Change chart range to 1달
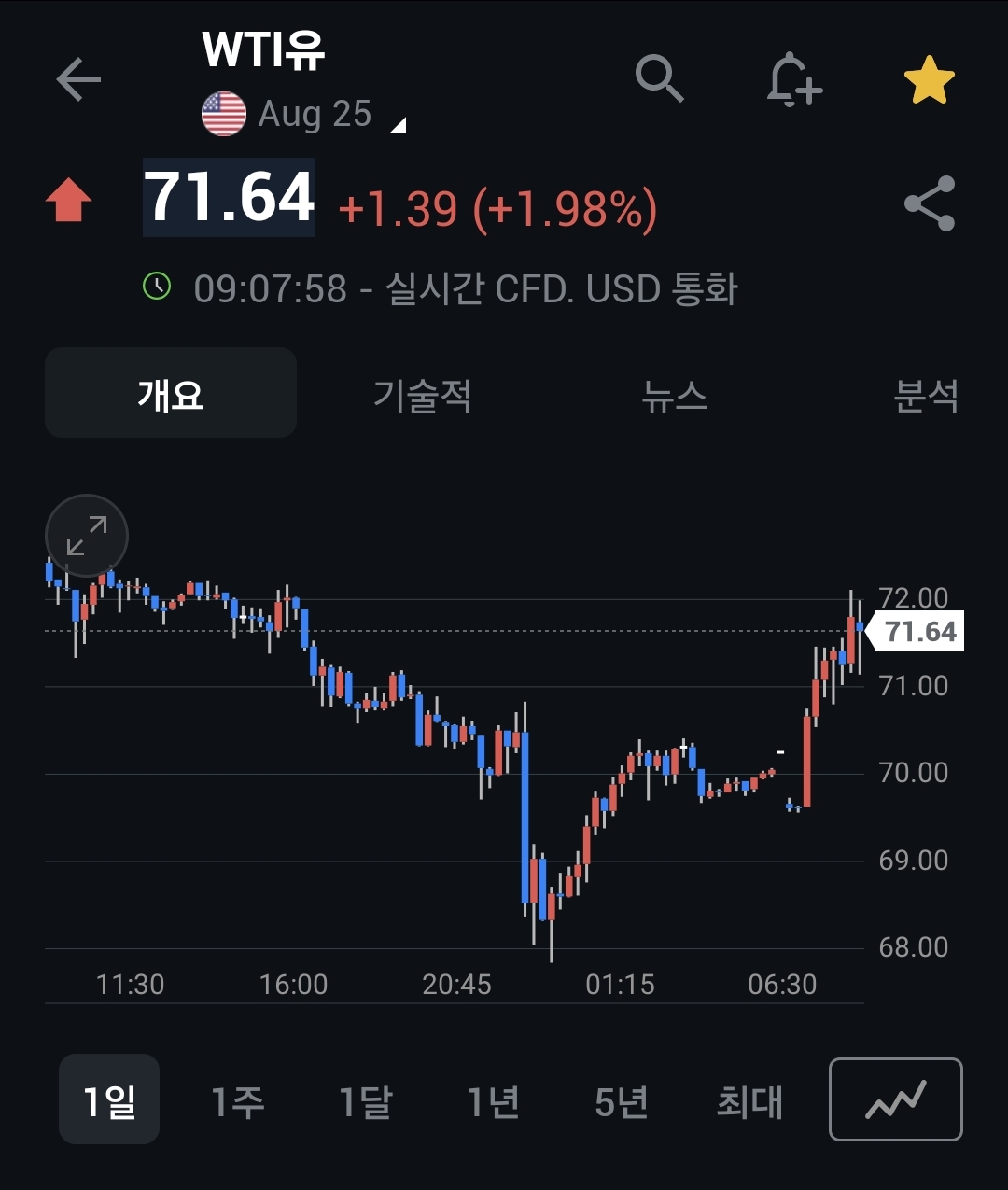The height and width of the screenshot is (1190, 1008). coord(365,1101)
